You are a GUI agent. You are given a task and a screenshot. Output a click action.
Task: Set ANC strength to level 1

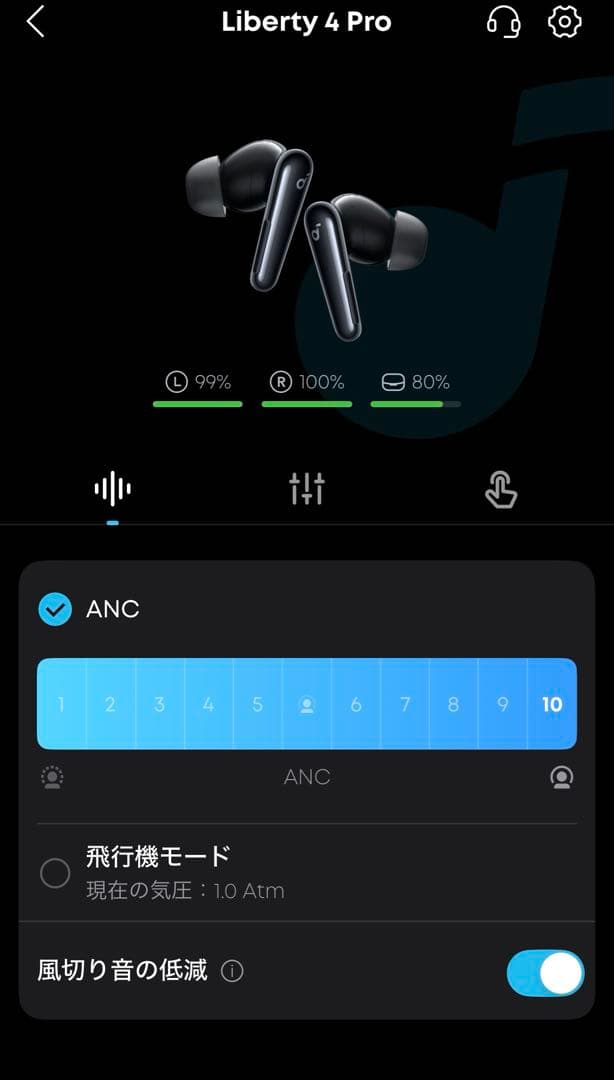click(61, 704)
